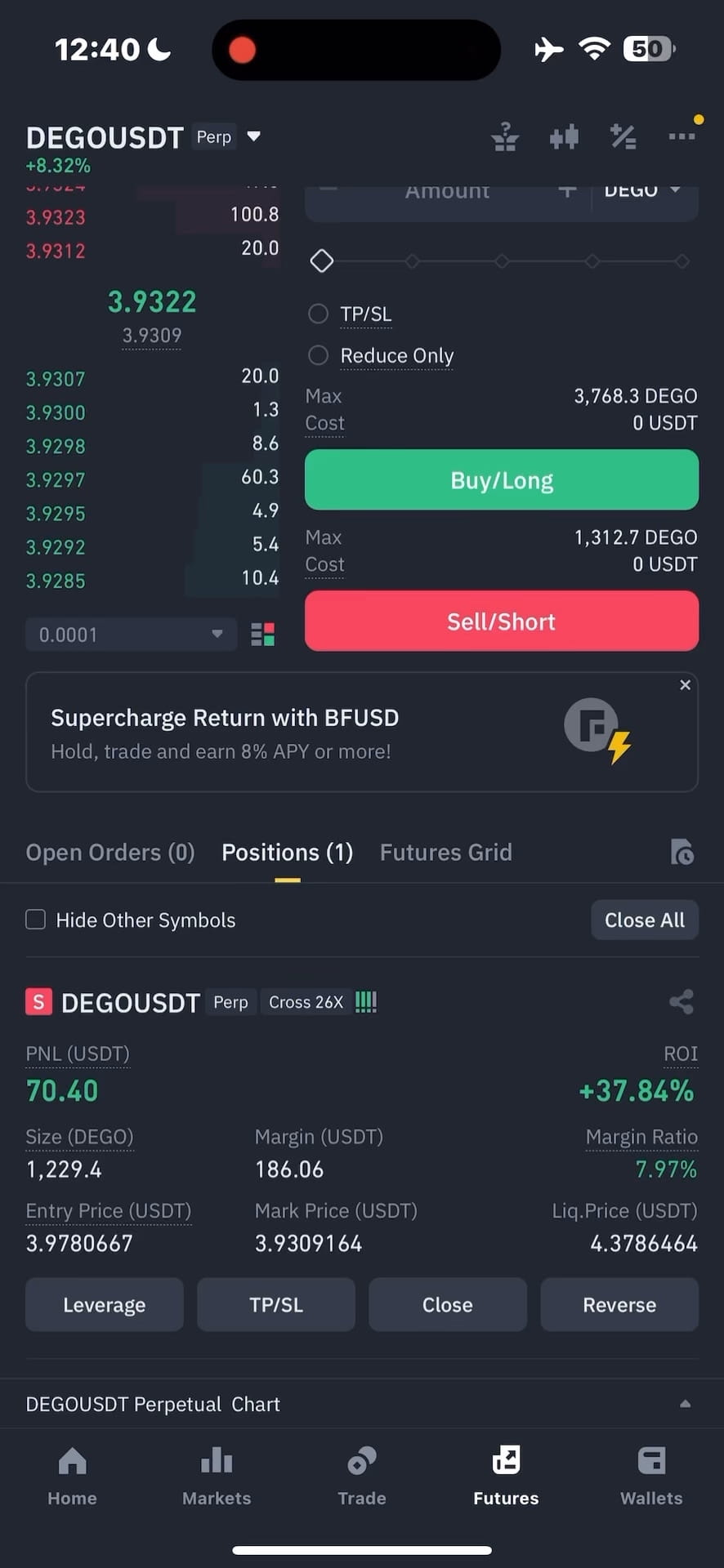Viewport: 724px width, 1568px height.
Task: Change order book display mode icon
Action: point(262,634)
